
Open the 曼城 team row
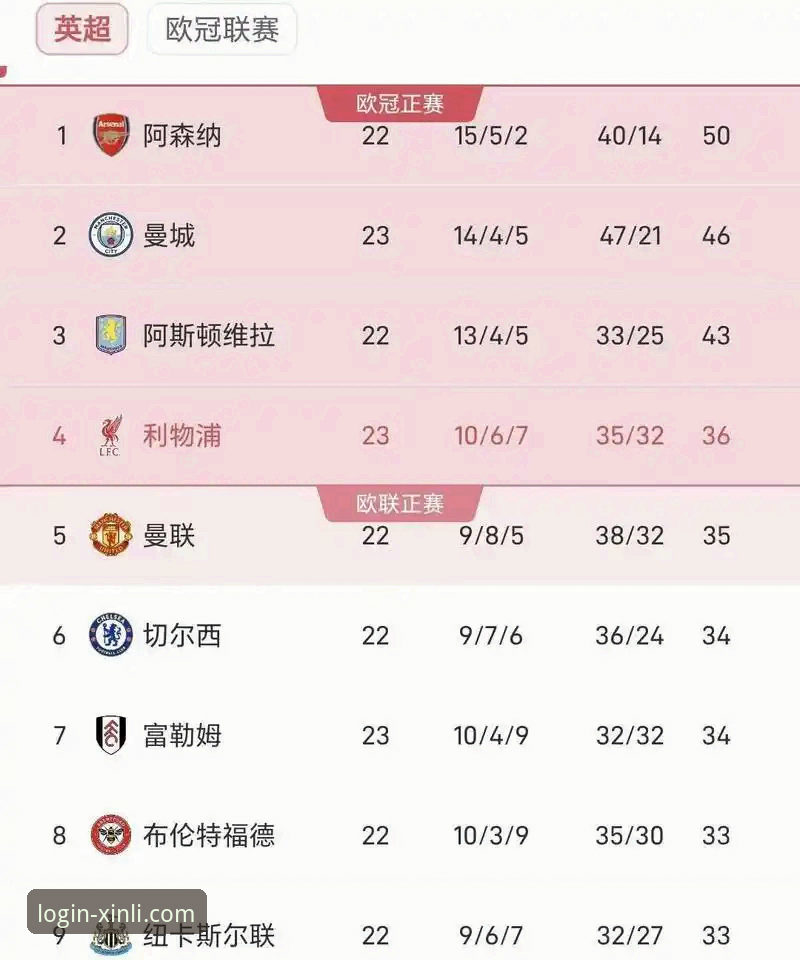pyautogui.click(x=169, y=236)
